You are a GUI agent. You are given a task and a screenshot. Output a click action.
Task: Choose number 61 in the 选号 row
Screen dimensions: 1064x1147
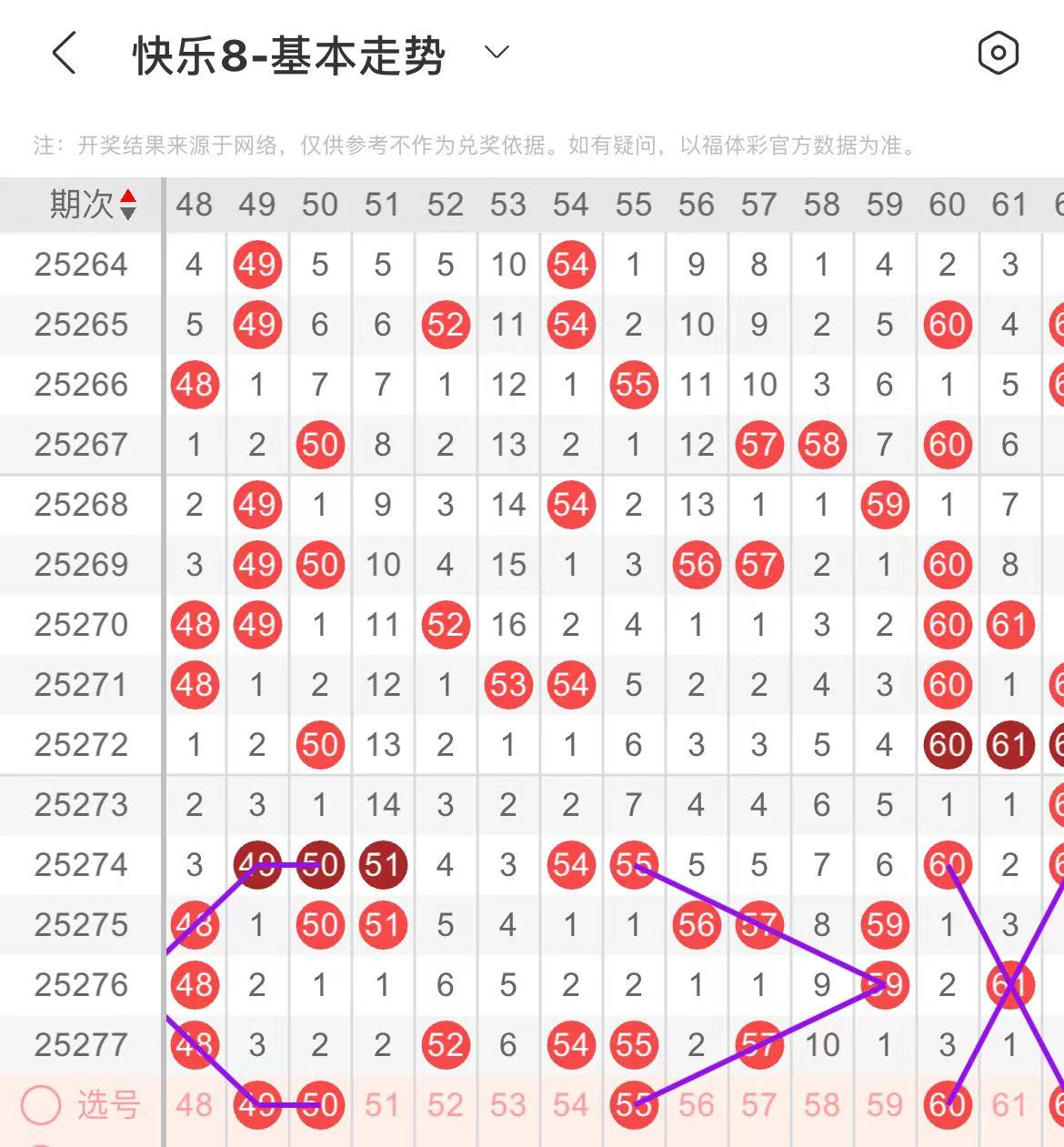pyautogui.click(x=1009, y=1105)
